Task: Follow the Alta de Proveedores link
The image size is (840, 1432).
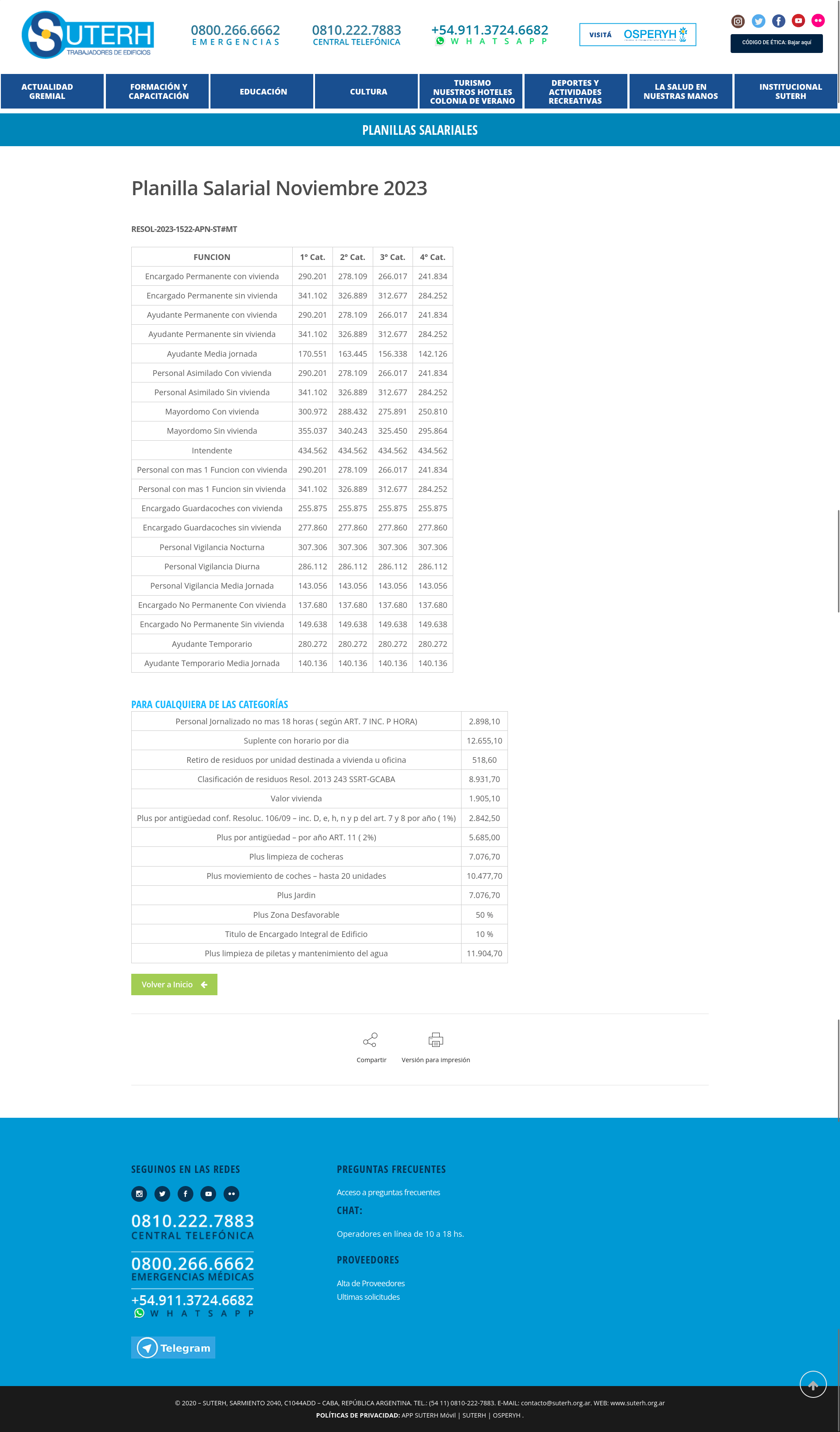Action: pos(371,1283)
